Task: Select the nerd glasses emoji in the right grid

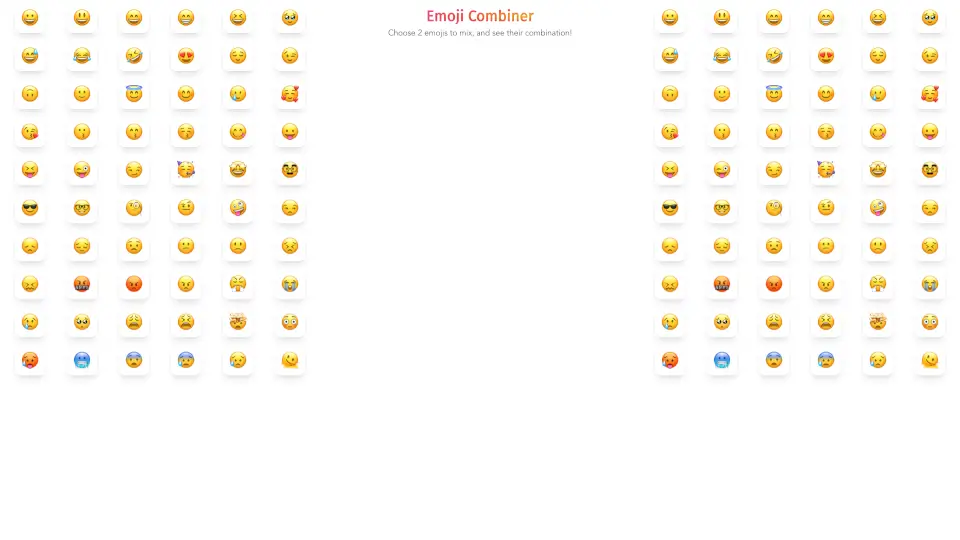Action: click(722, 208)
